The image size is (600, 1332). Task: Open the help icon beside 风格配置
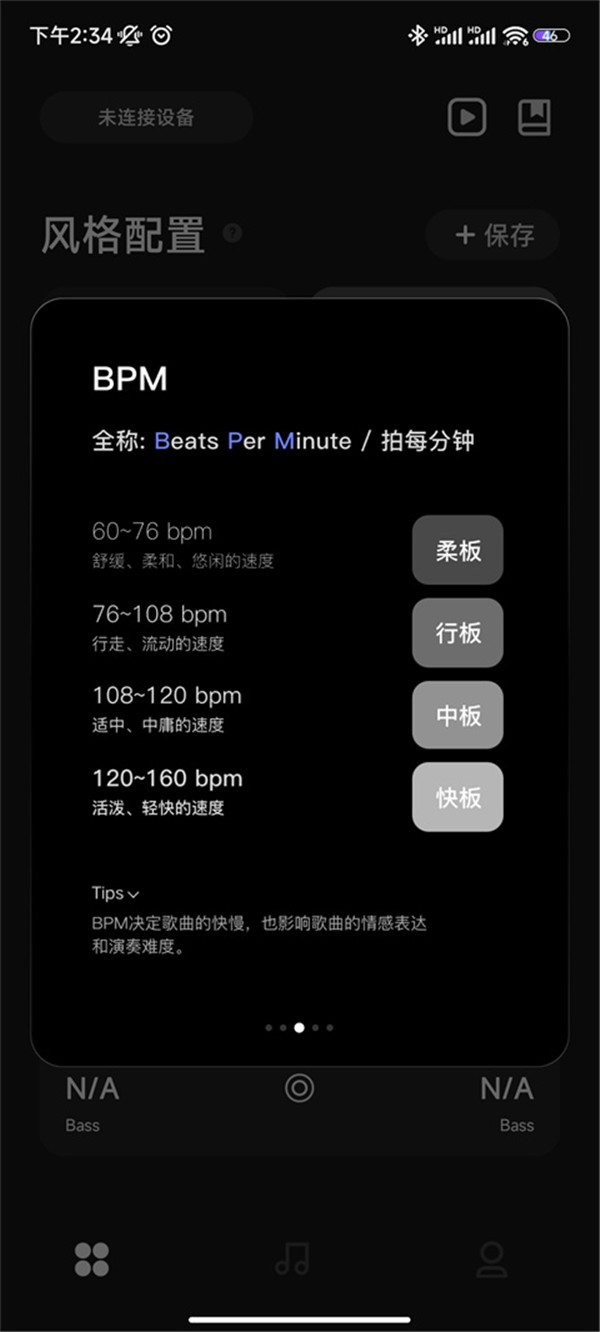[232, 234]
